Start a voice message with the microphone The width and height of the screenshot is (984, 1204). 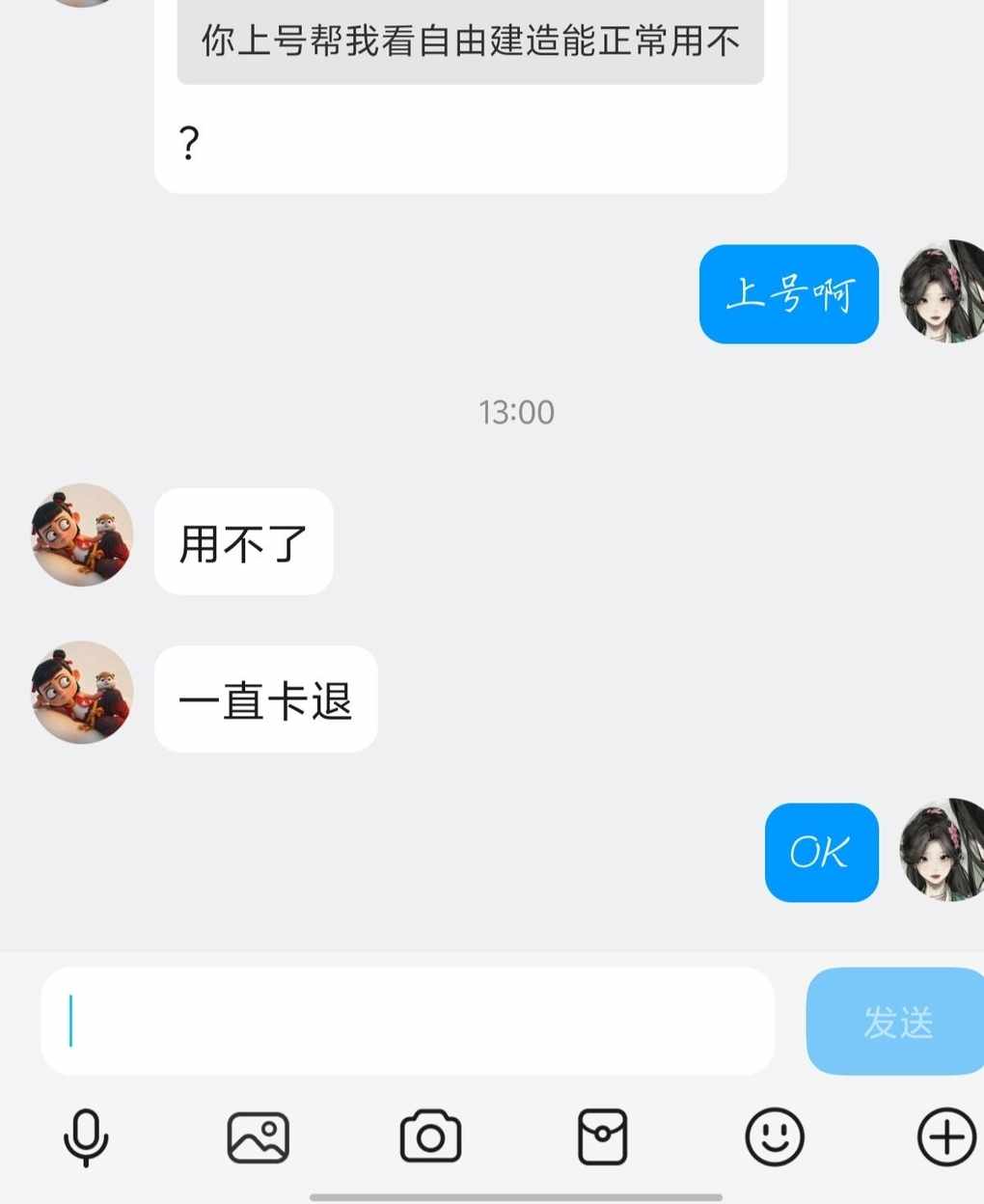click(86, 1137)
